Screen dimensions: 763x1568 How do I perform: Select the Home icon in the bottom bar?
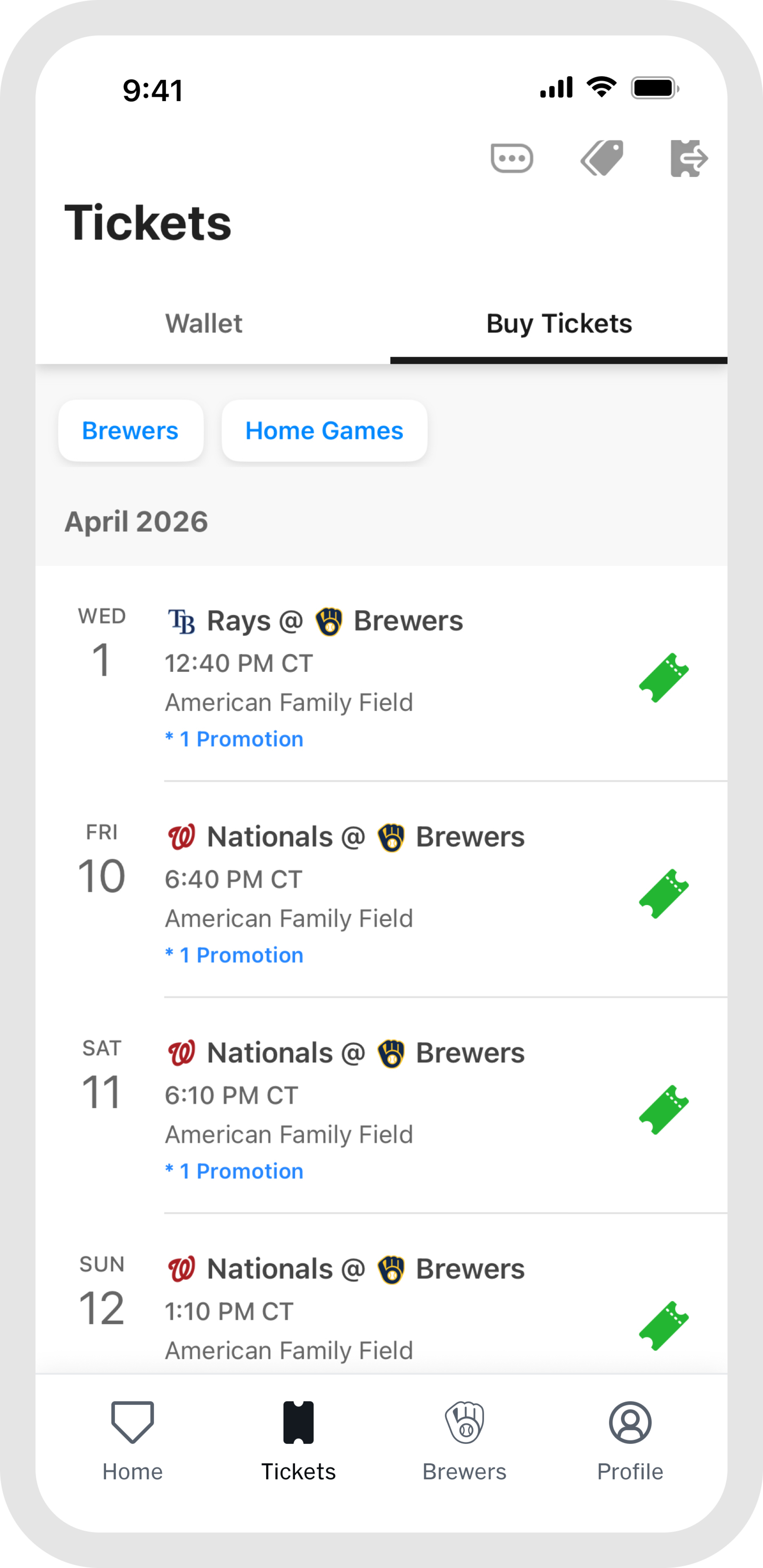[x=132, y=1431]
